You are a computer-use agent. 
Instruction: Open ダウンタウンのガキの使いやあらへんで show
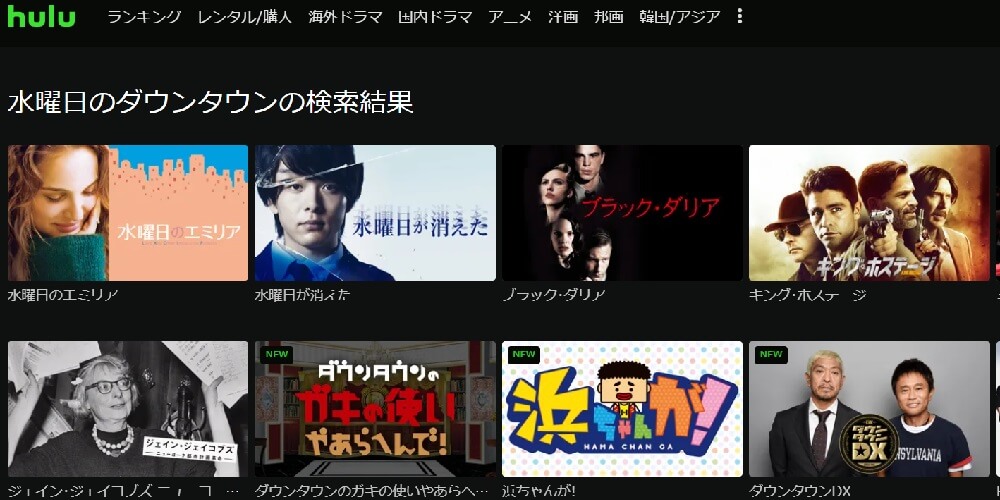tap(375, 409)
